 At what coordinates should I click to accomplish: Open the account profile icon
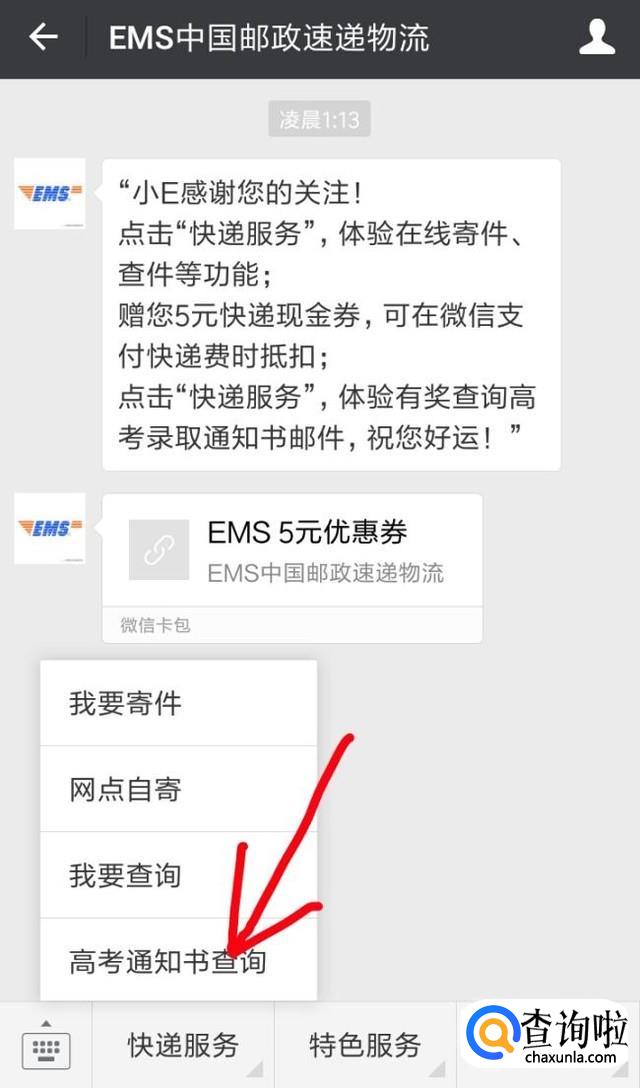point(597,38)
